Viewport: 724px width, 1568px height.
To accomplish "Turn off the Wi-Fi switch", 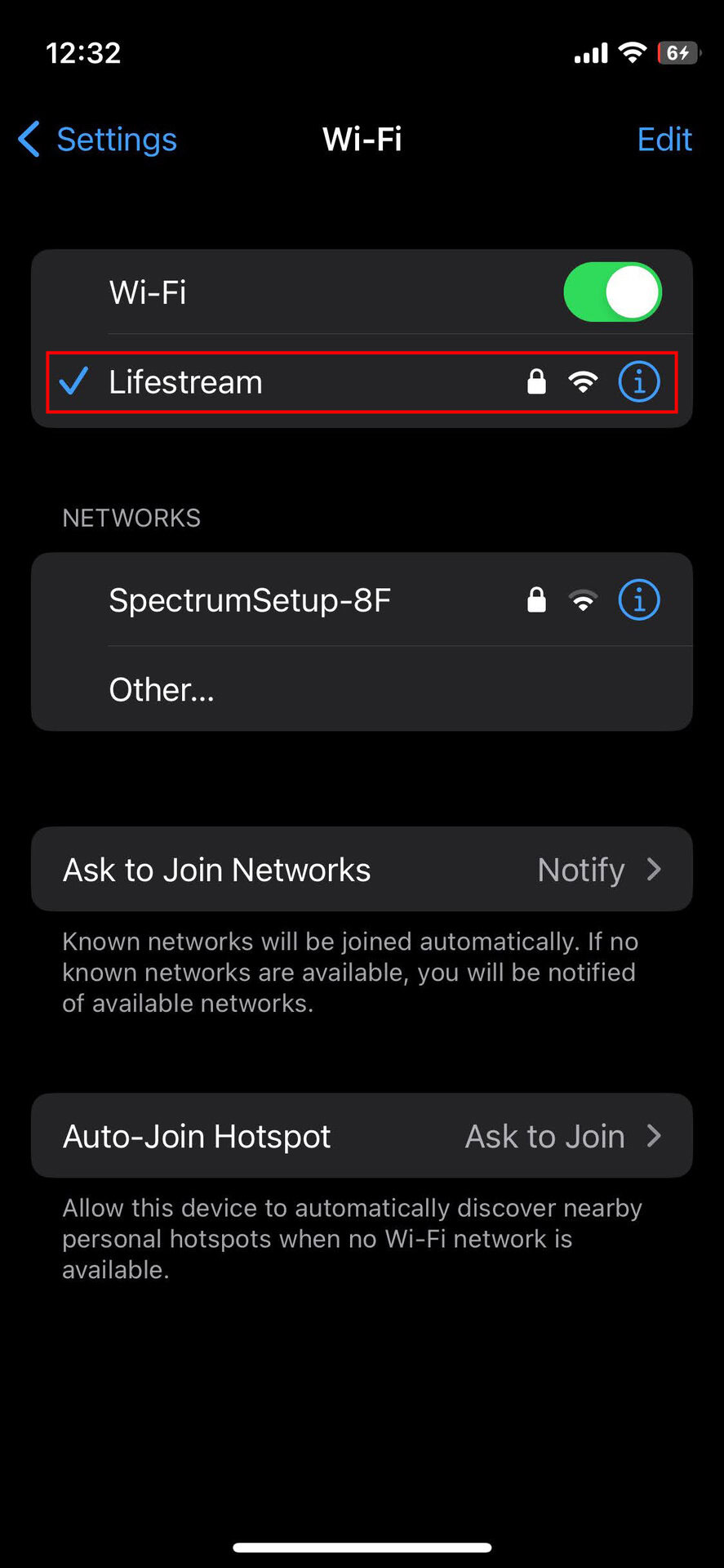I will pos(612,292).
